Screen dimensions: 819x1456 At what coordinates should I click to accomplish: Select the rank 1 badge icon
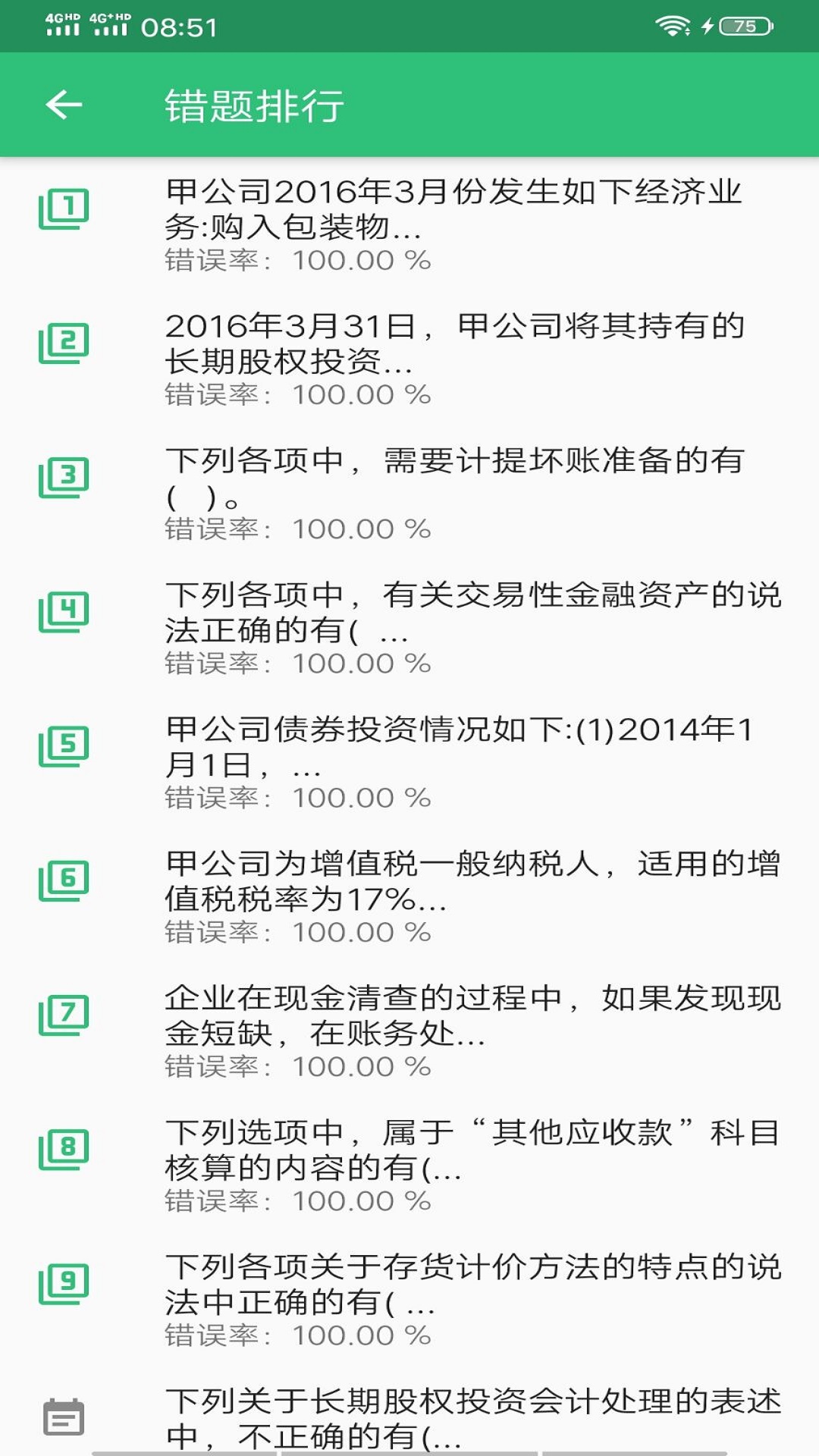(x=67, y=206)
